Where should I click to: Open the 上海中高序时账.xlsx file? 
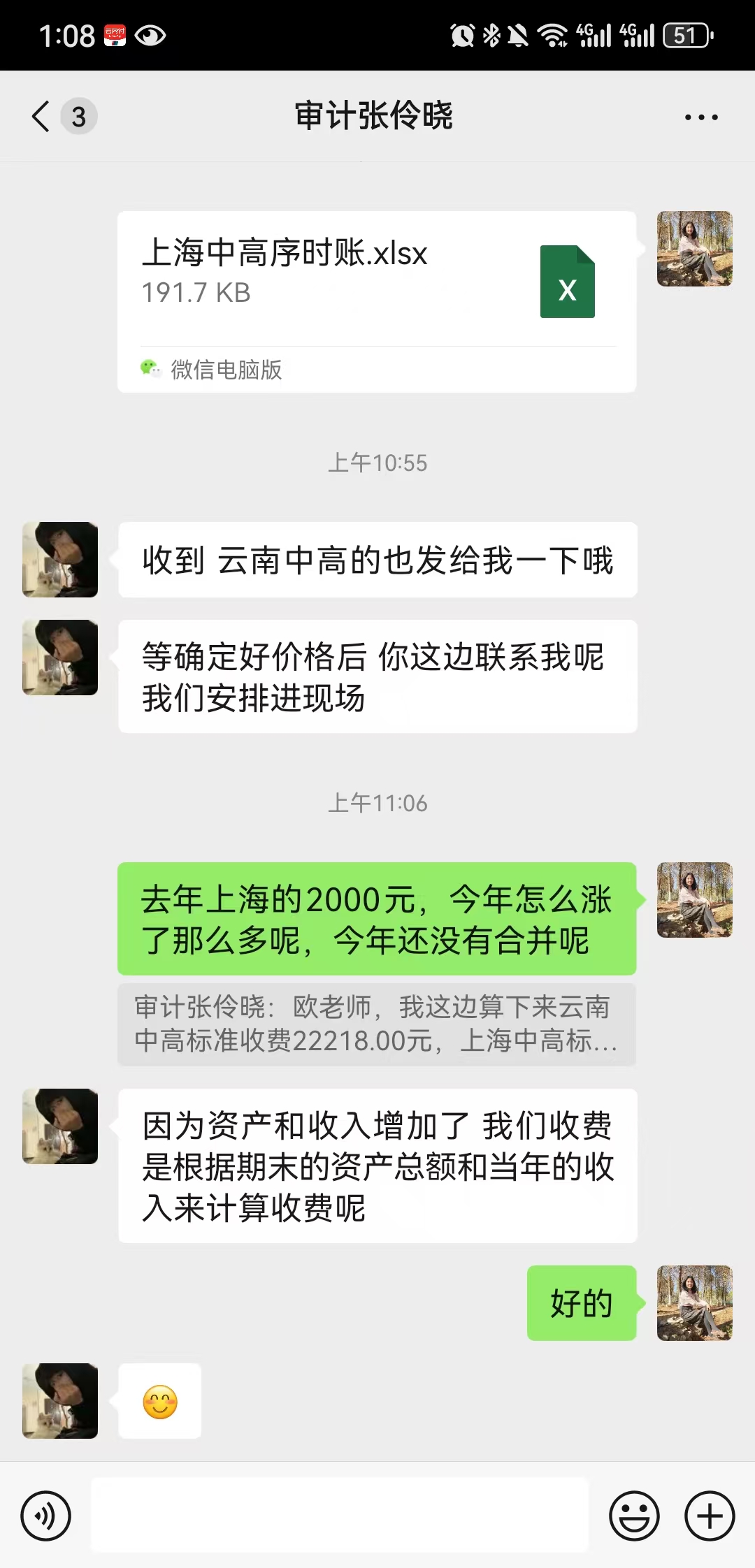(376, 280)
